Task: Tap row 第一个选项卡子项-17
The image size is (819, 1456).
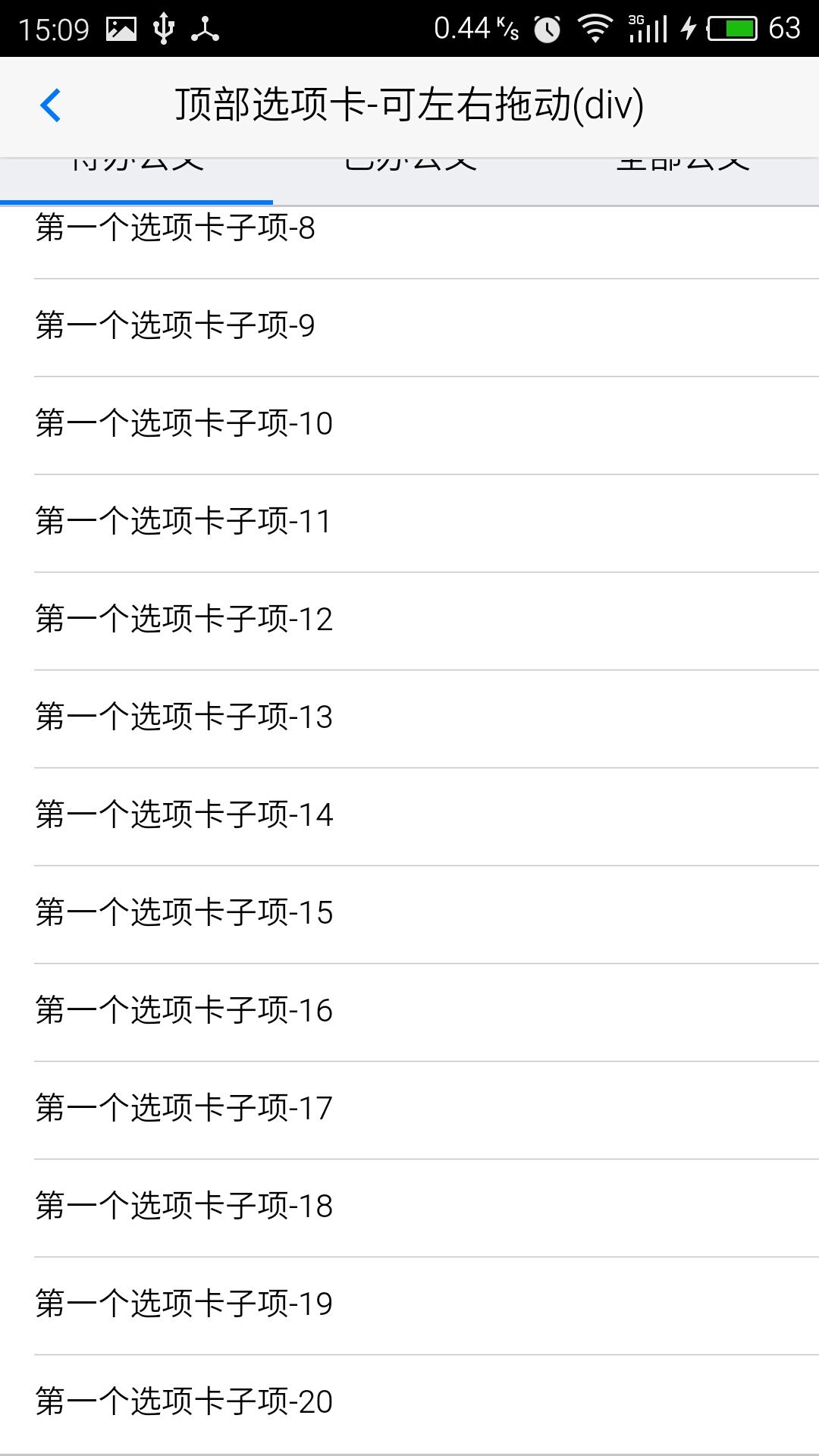Action: click(x=409, y=1109)
